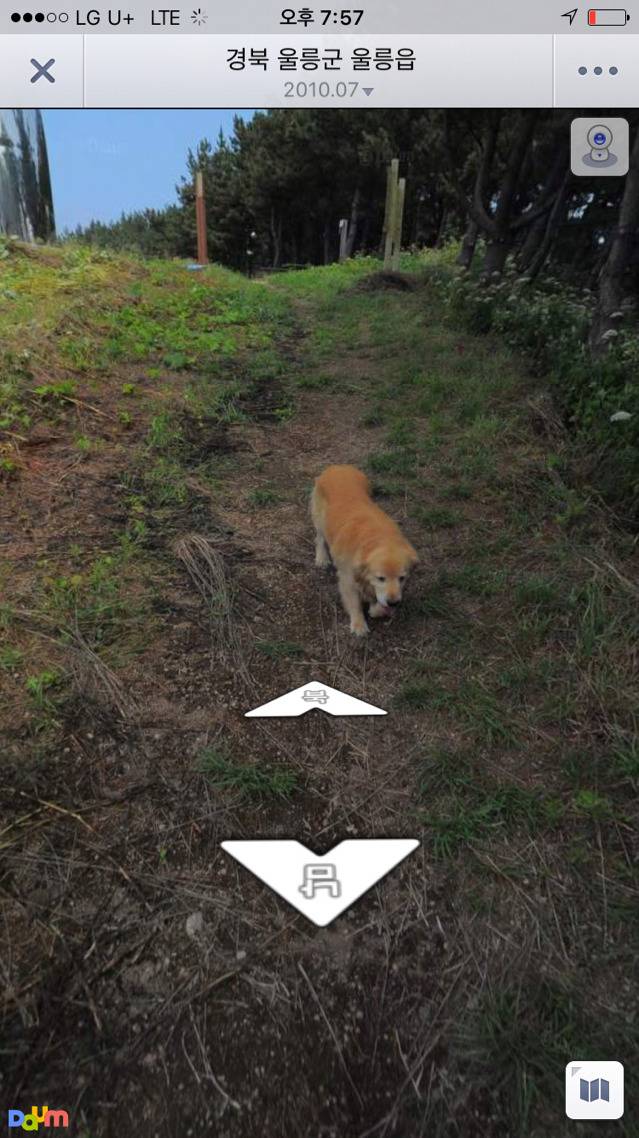Tap the webcam icon over the view
This screenshot has height=1138, width=639.
pyautogui.click(x=599, y=147)
